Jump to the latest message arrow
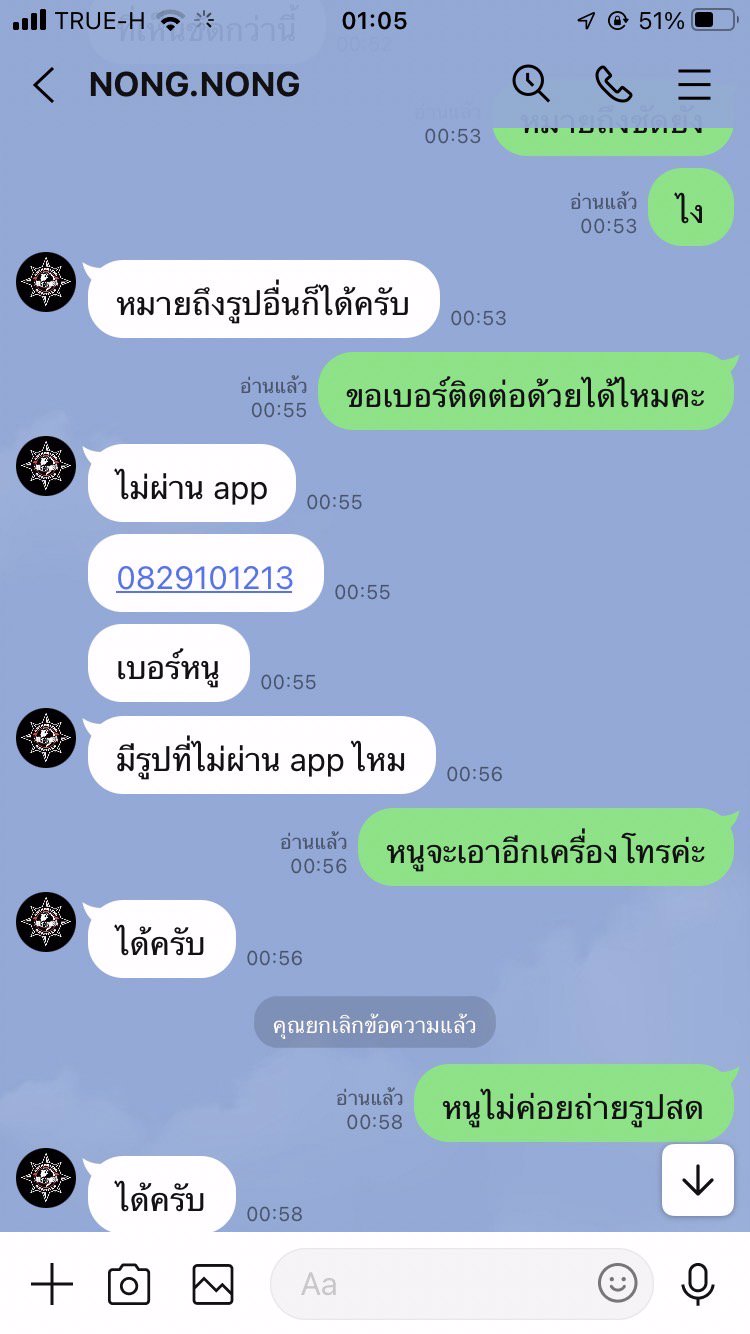 pos(697,1181)
